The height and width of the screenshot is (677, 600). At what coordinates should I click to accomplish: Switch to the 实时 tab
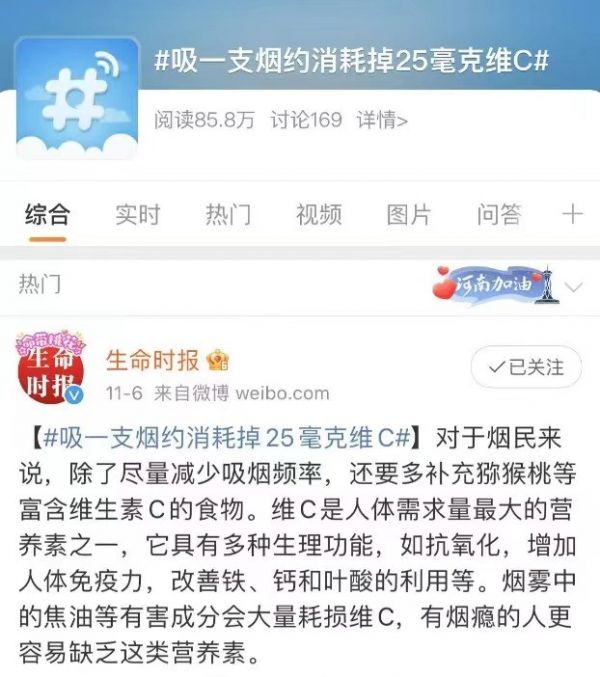pyautogui.click(x=138, y=214)
